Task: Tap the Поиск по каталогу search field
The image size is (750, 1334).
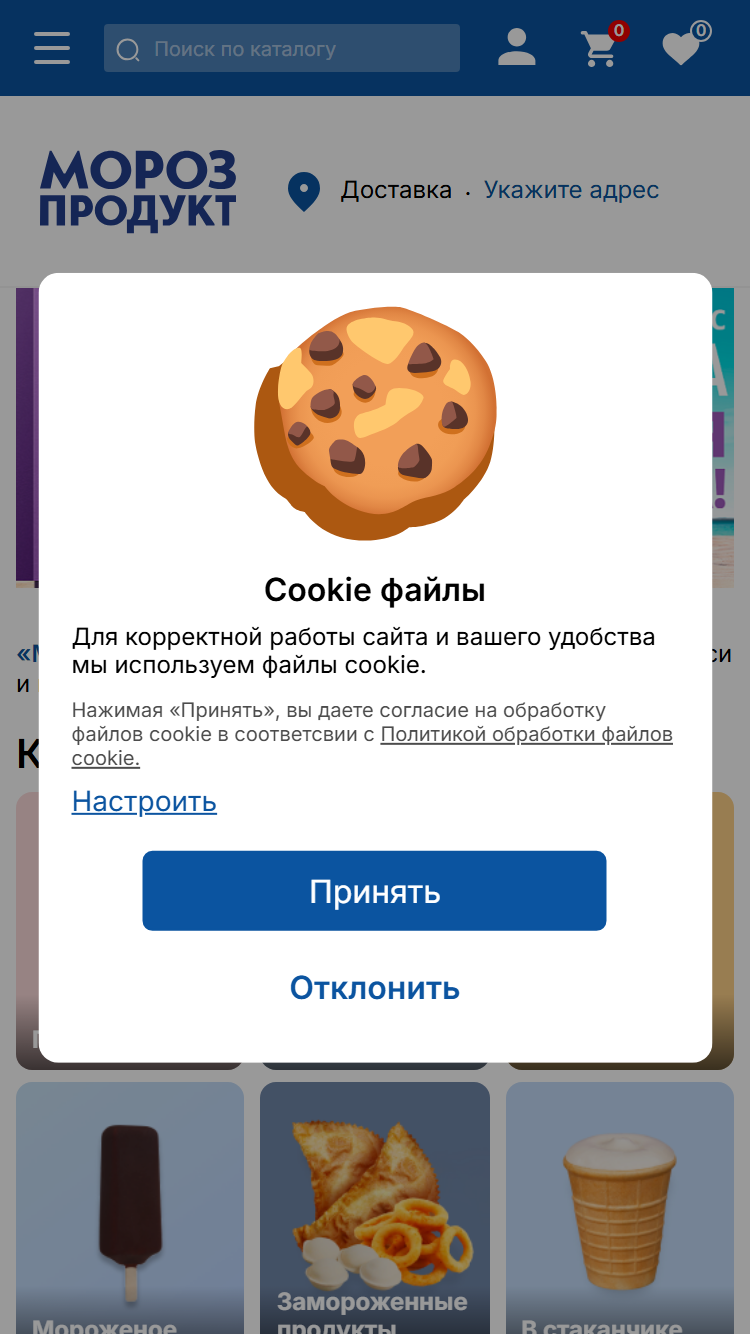Action: point(282,48)
